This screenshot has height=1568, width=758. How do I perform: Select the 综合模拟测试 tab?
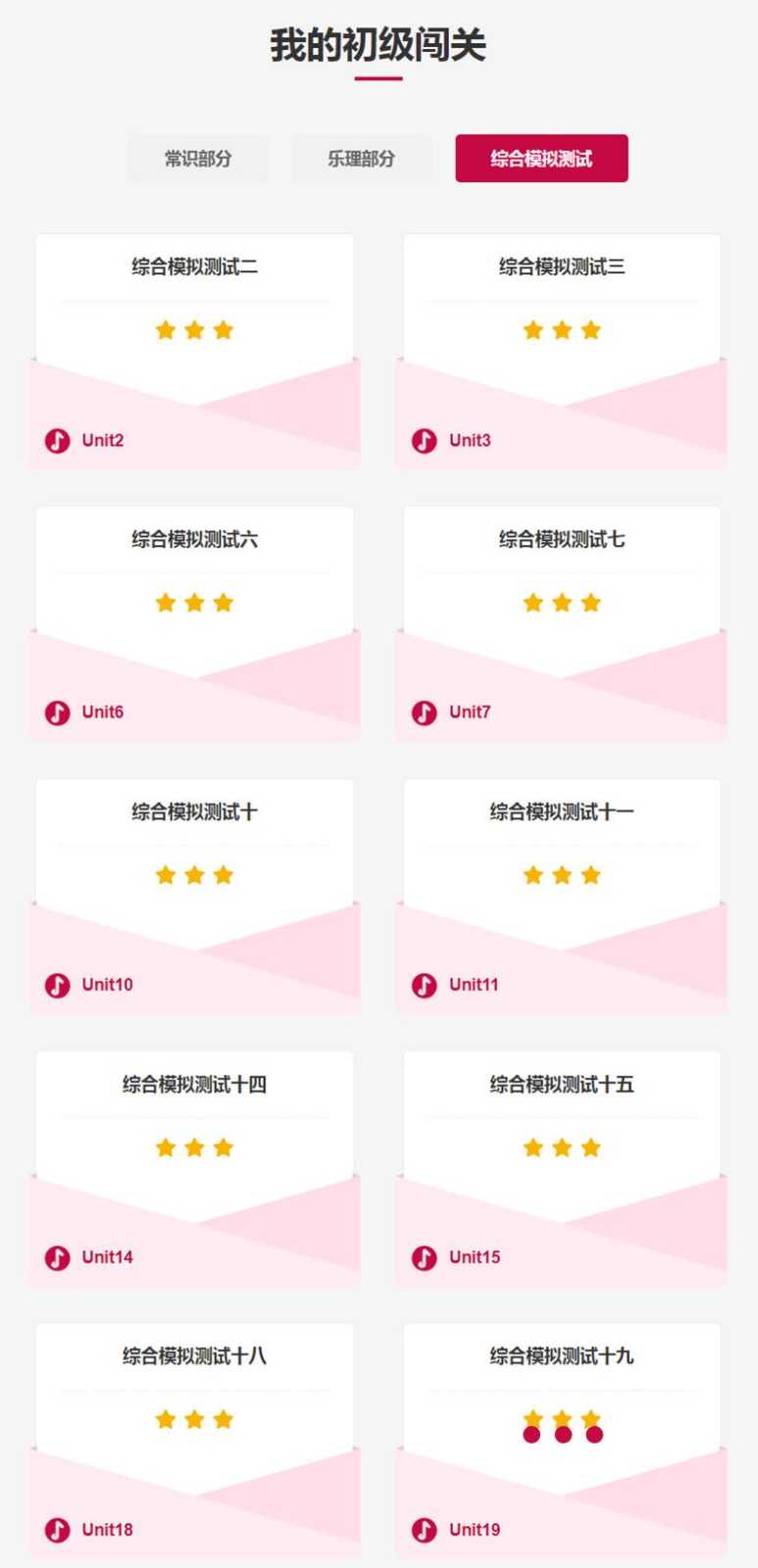point(541,159)
